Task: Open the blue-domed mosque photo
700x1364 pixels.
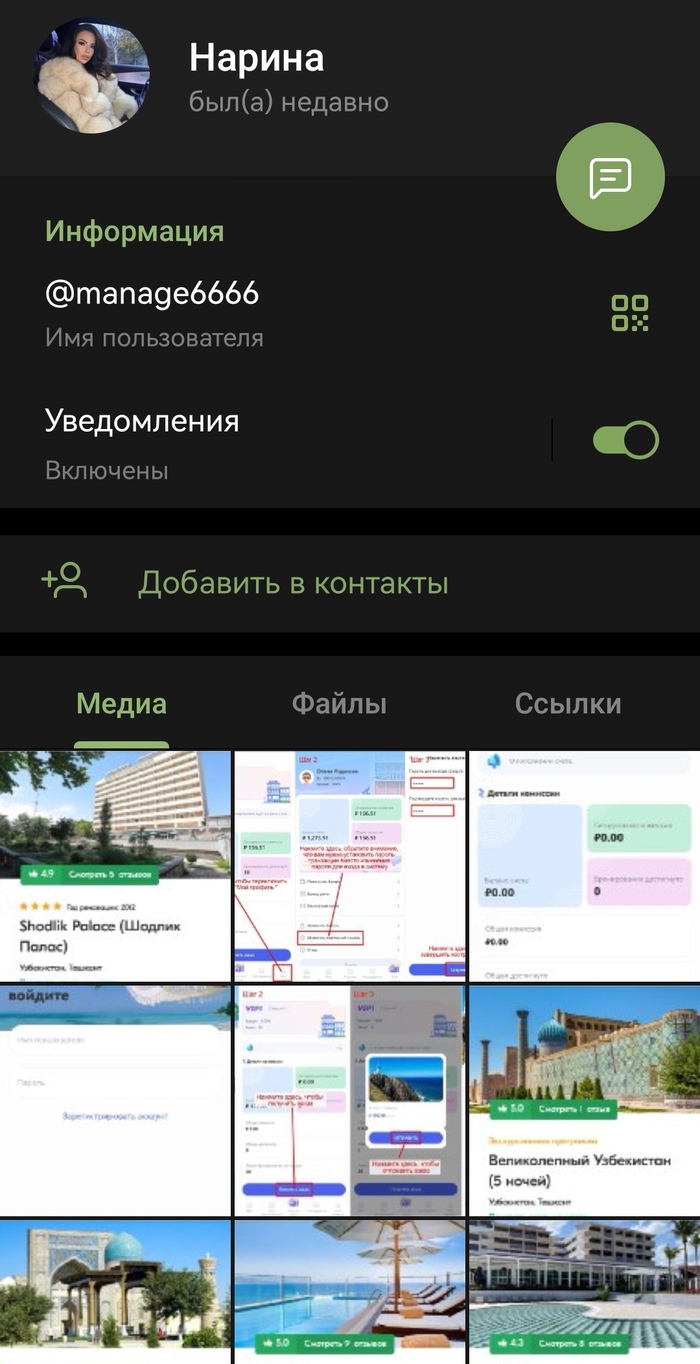Action: tap(115, 1292)
